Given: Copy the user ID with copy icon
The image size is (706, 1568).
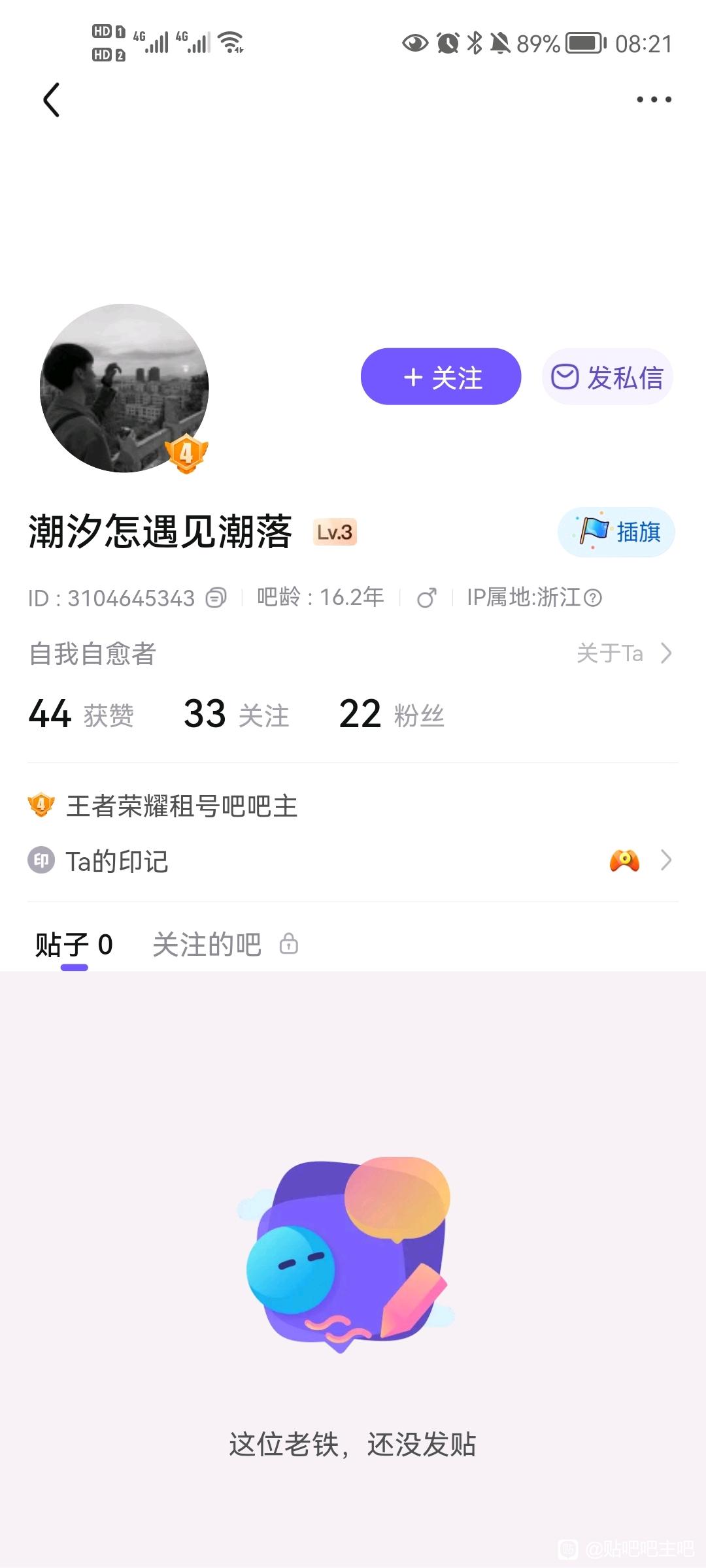Looking at the screenshot, I should point(216,598).
